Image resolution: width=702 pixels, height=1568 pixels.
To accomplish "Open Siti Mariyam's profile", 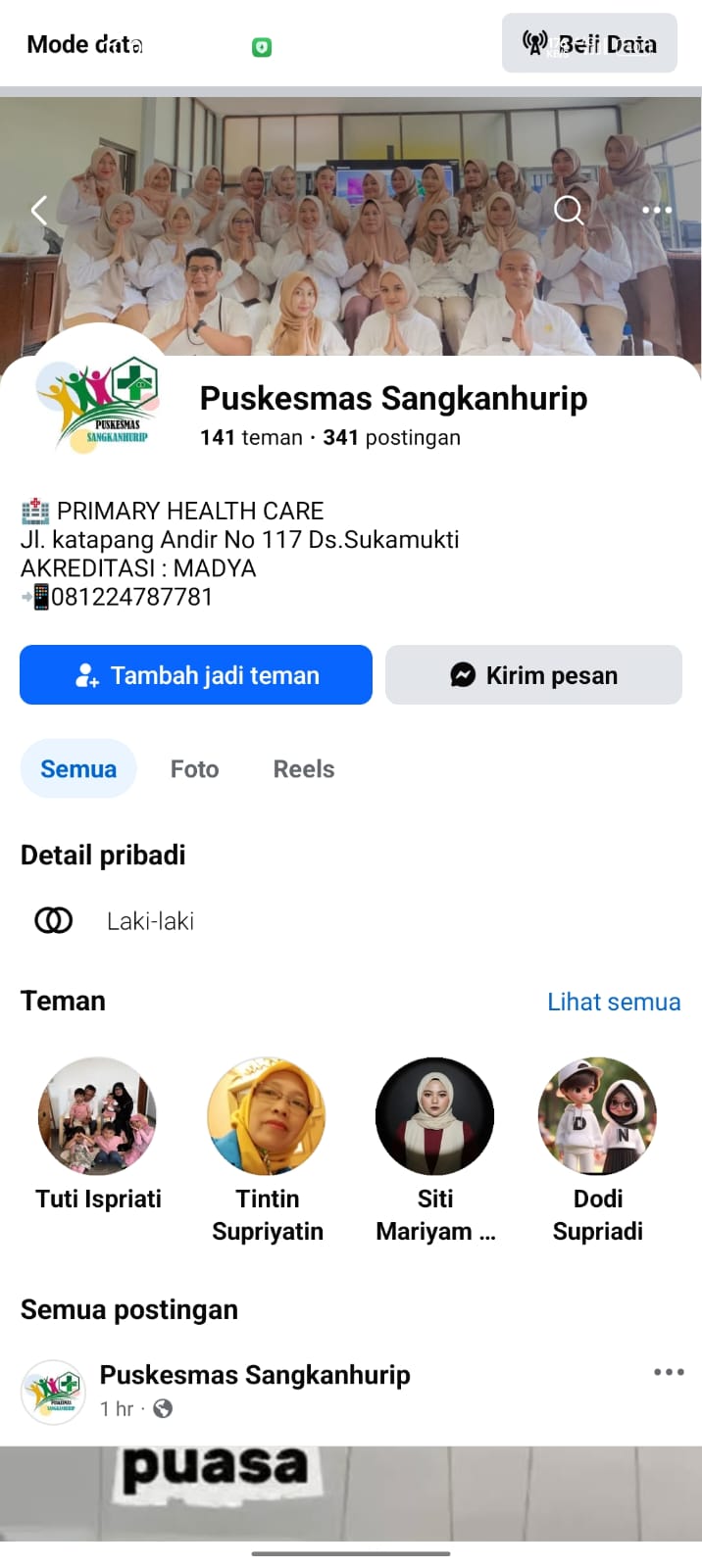I will click(435, 1116).
